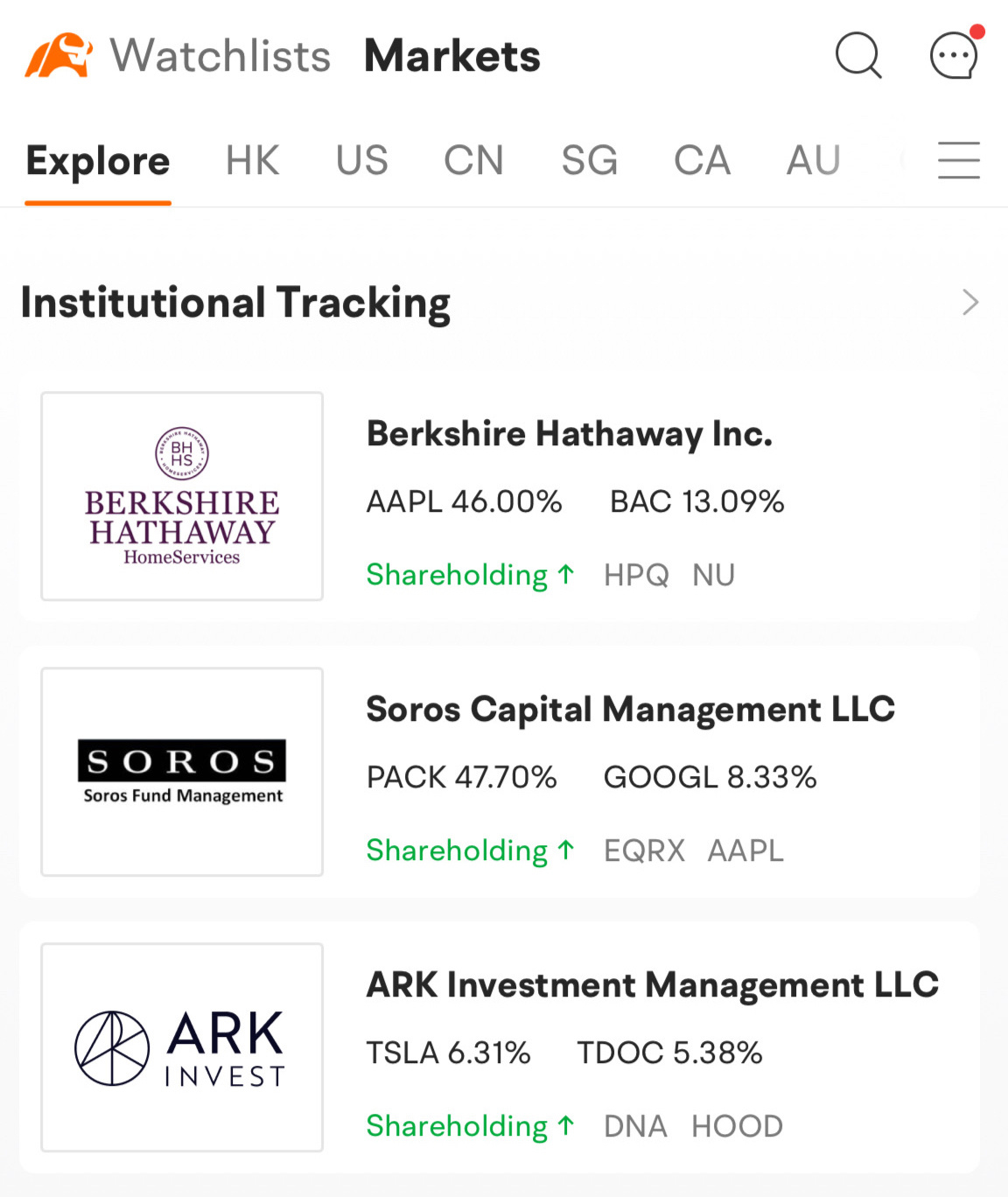1008x1197 pixels.
Task: Go to the SG market tab
Action: point(589,161)
